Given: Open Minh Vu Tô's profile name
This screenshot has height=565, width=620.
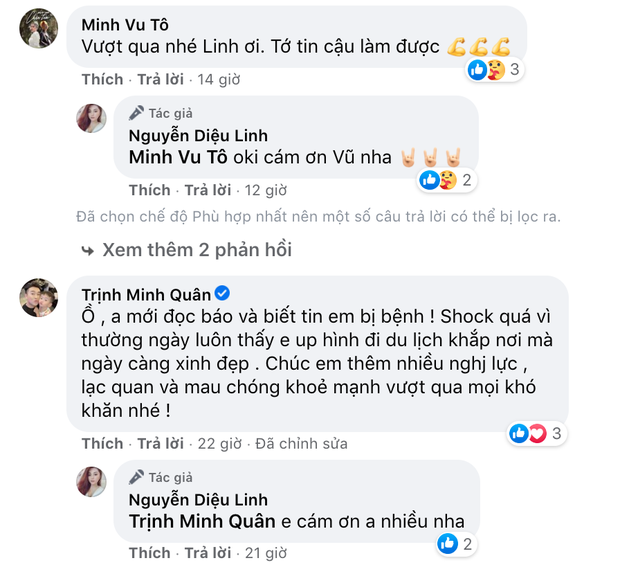Looking at the screenshot, I should tap(124, 24).
